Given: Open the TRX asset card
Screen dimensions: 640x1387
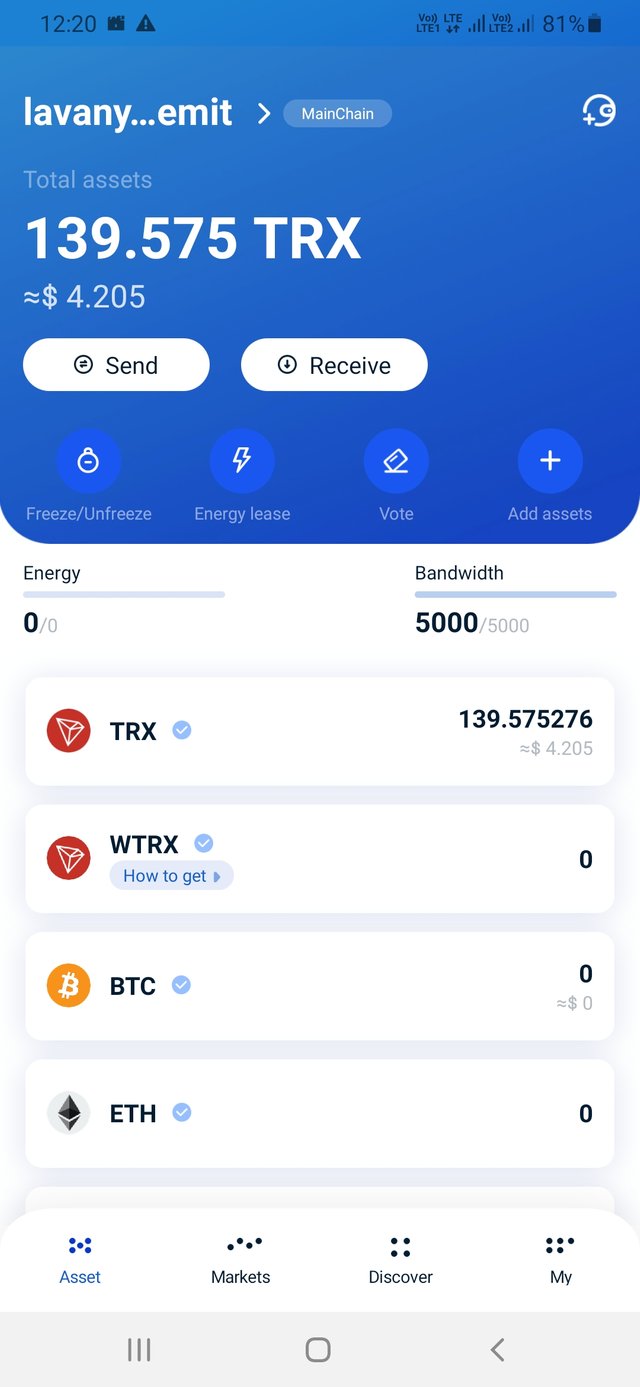Looking at the screenshot, I should 320,731.
